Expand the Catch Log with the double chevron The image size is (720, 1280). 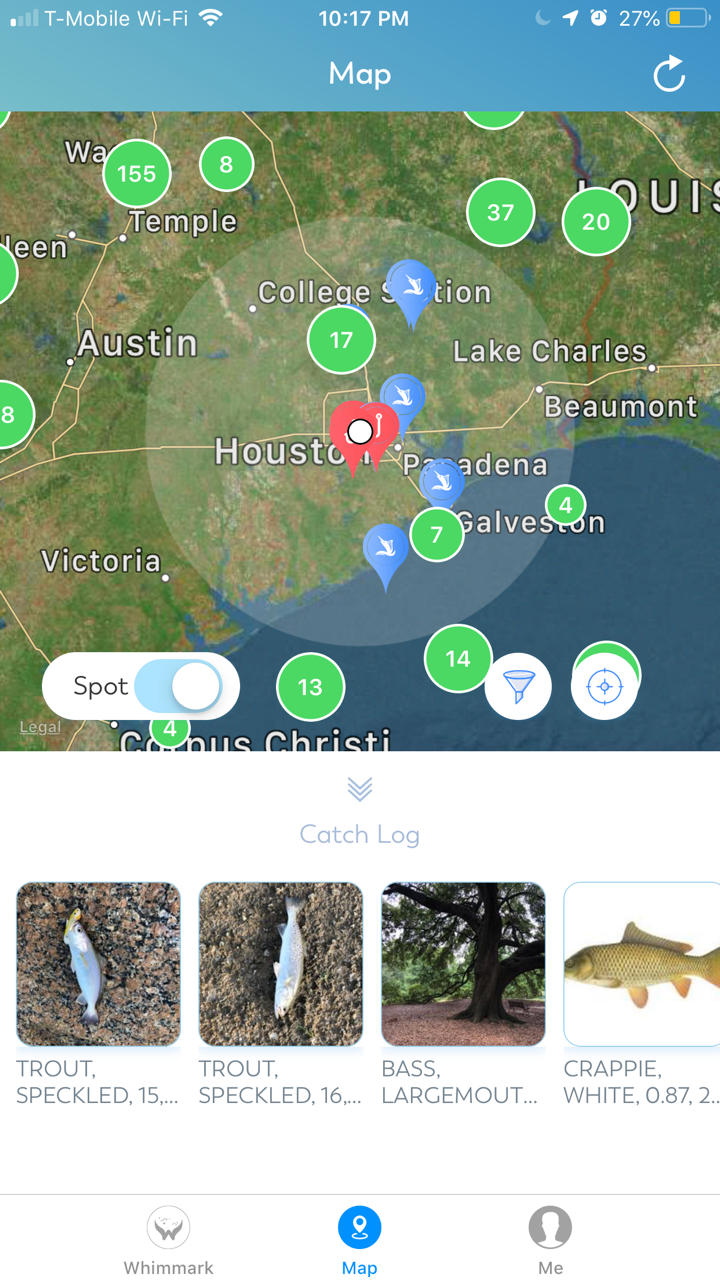point(359,789)
